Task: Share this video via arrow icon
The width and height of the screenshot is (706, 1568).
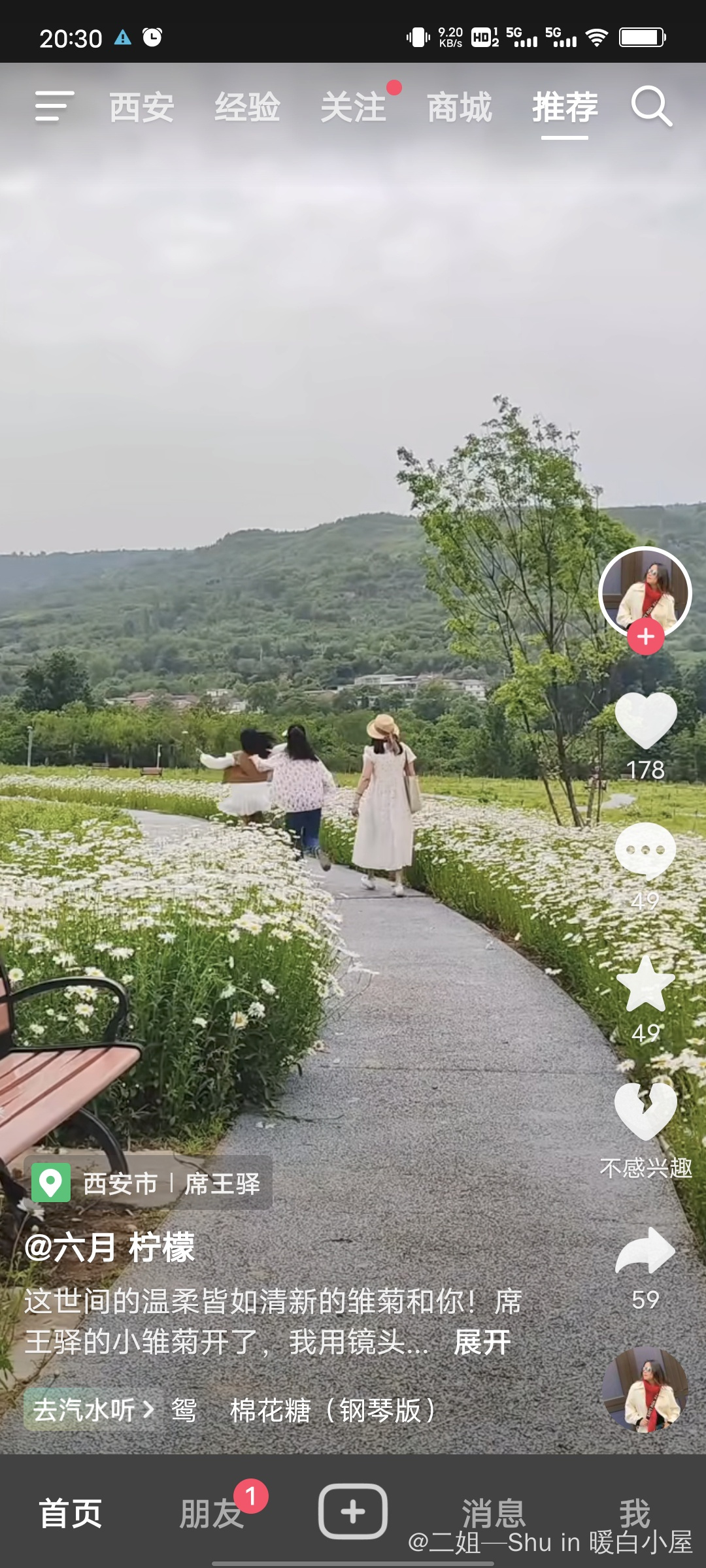Action: [646, 1250]
